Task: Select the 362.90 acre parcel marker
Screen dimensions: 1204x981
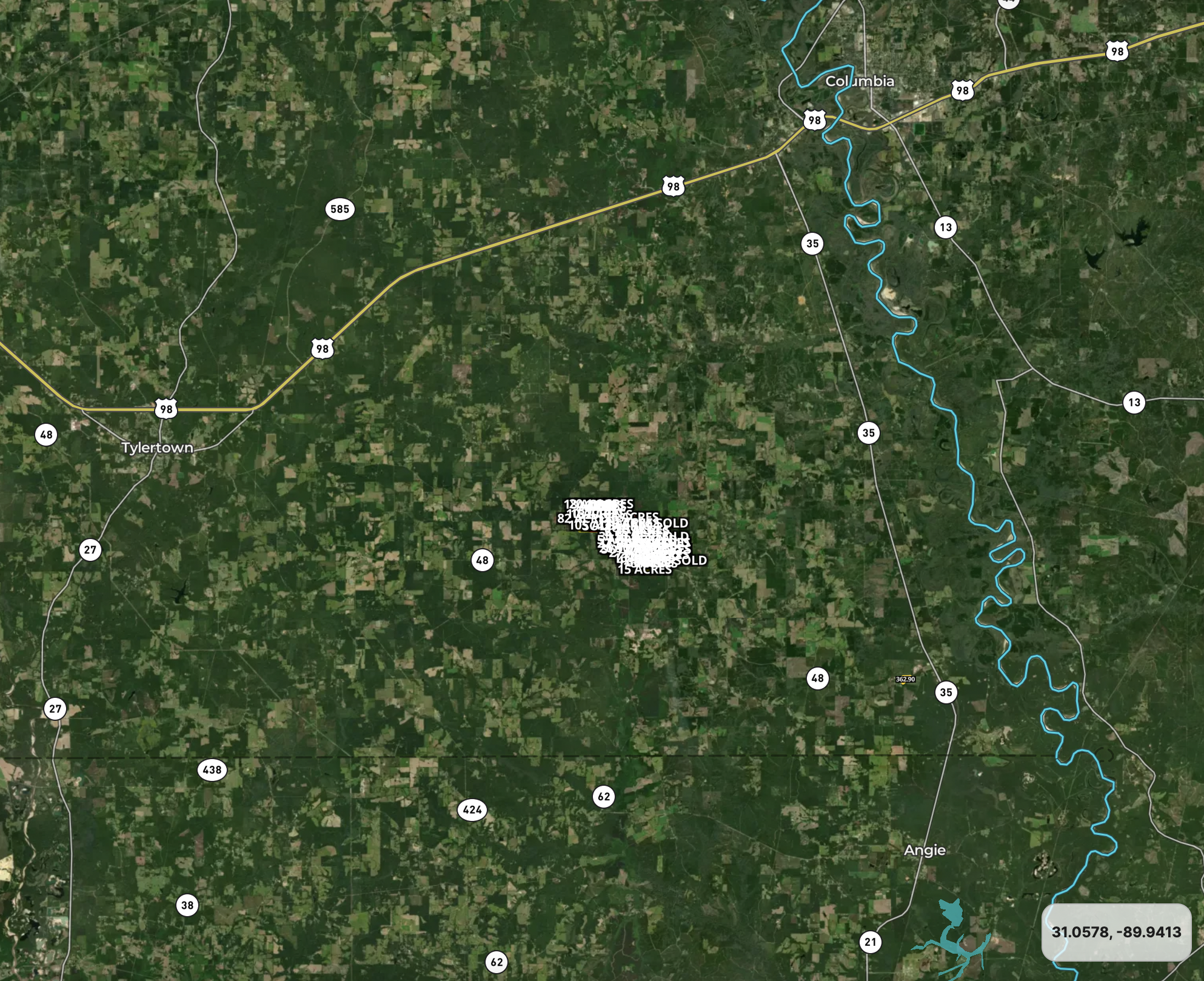Action: pos(905,680)
